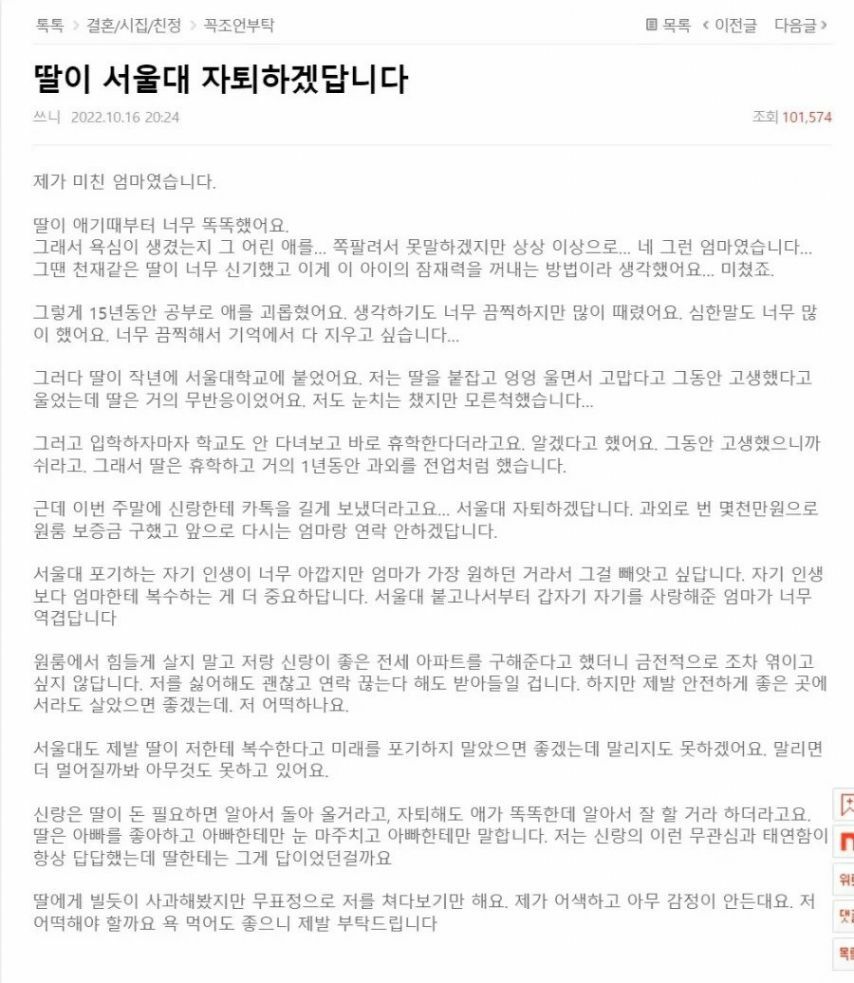Tap the side 위로 button to go up
The width and height of the screenshot is (854, 983).
pos(846,881)
